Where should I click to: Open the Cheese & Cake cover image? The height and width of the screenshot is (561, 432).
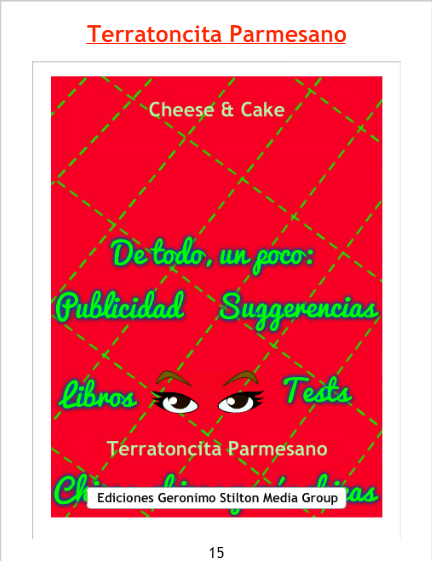(x=217, y=297)
